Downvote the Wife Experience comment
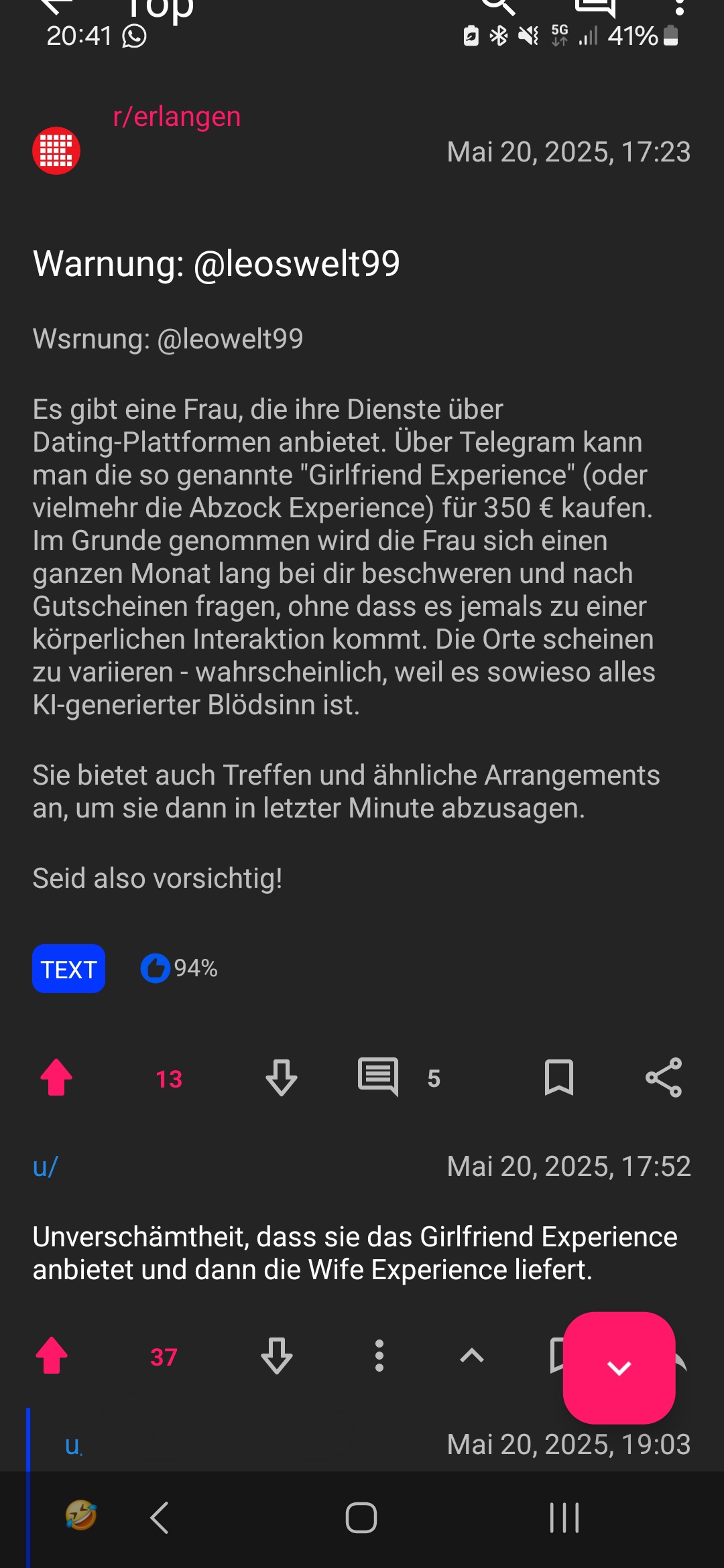 pos(277,1356)
